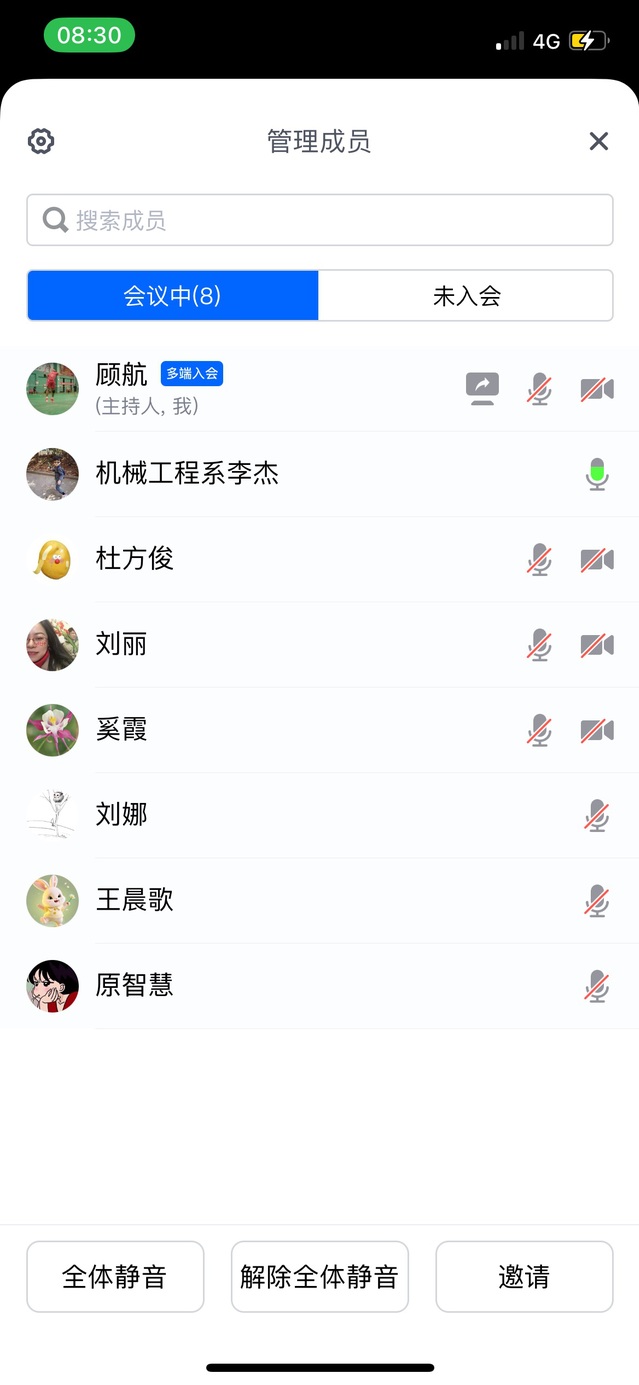Switch to the 未入会 tab
This screenshot has width=639, height=1385.
[x=466, y=296]
